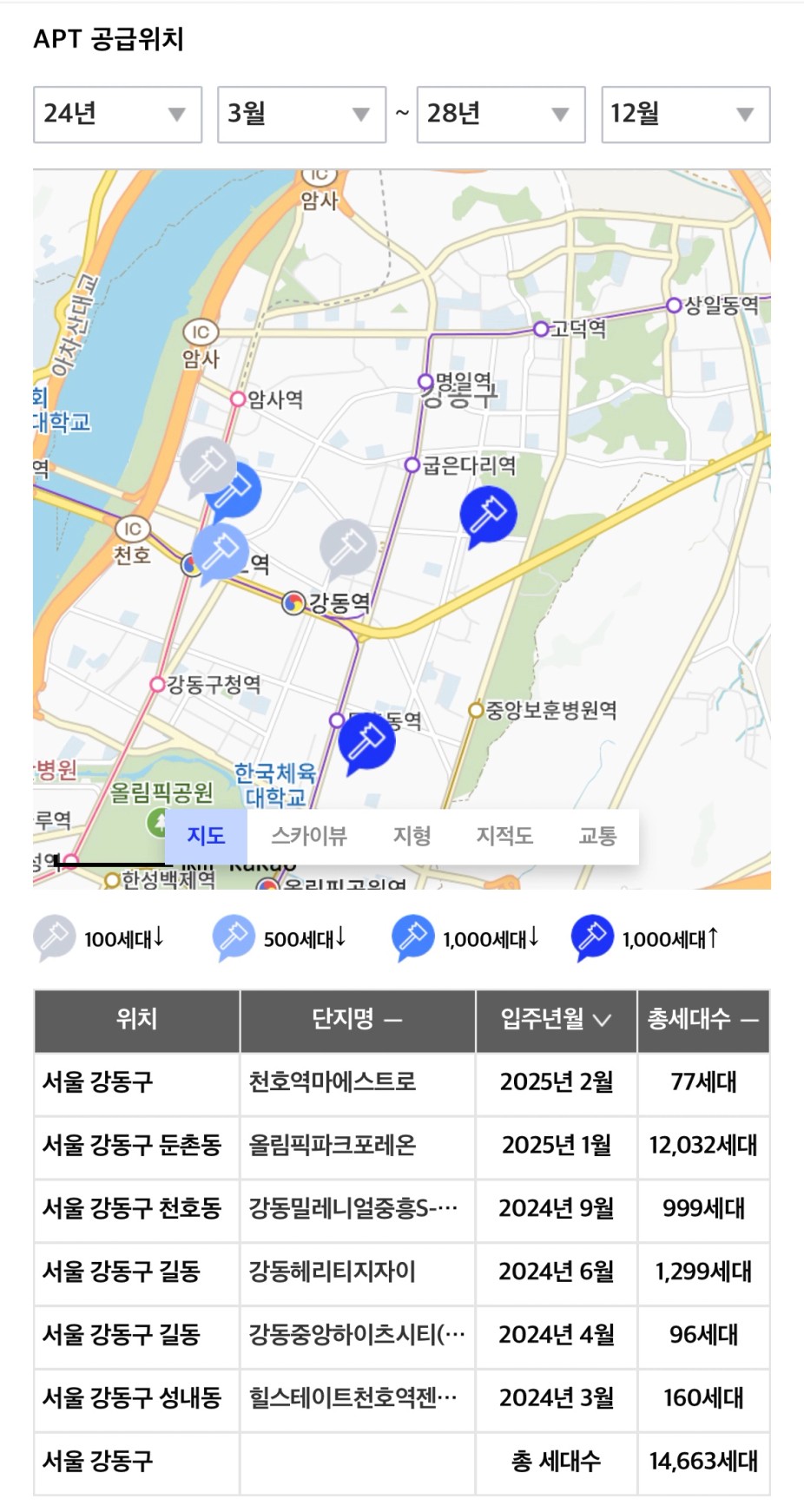Switch map to 지형 view

pyautogui.click(x=412, y=836)
